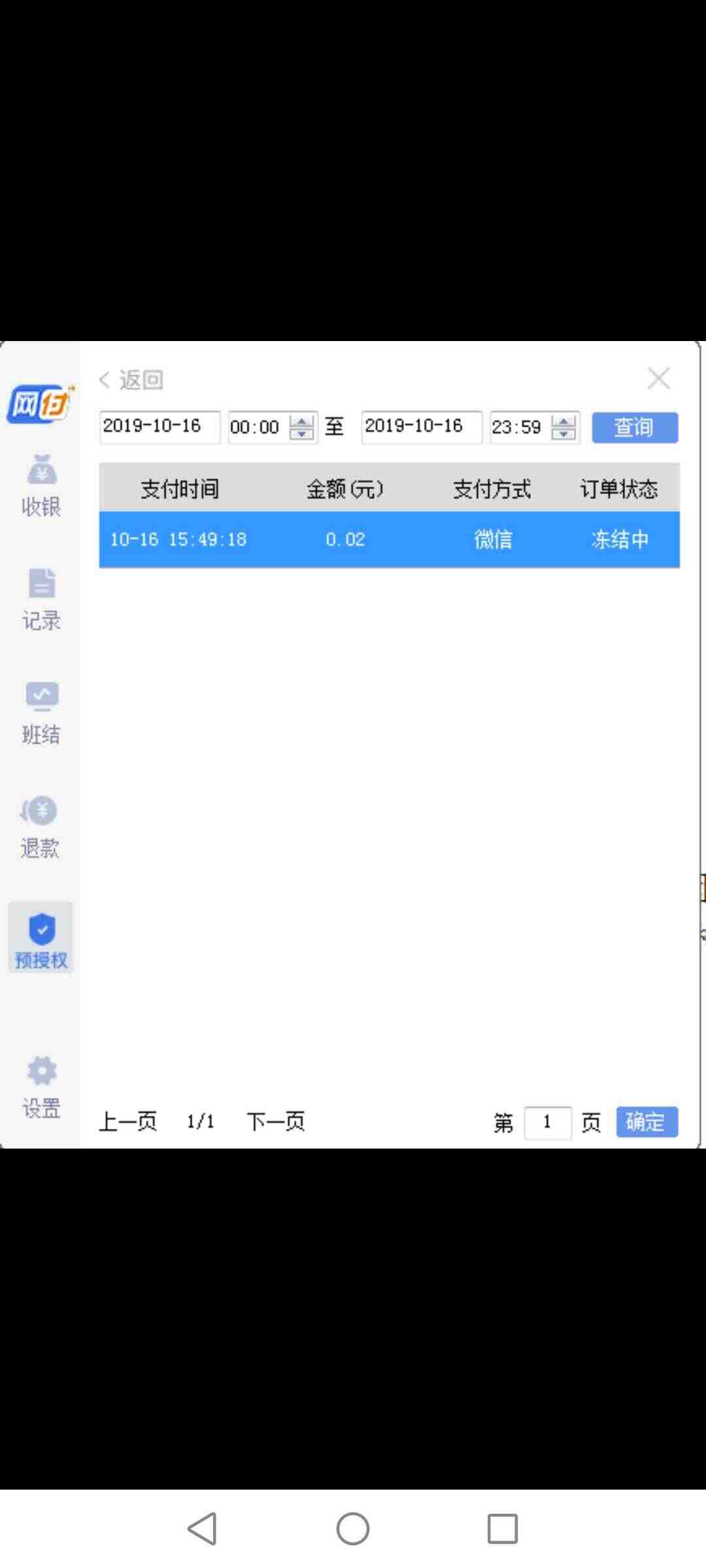
Task: Open the 设置 settings tab
Action: [42, 1087]
